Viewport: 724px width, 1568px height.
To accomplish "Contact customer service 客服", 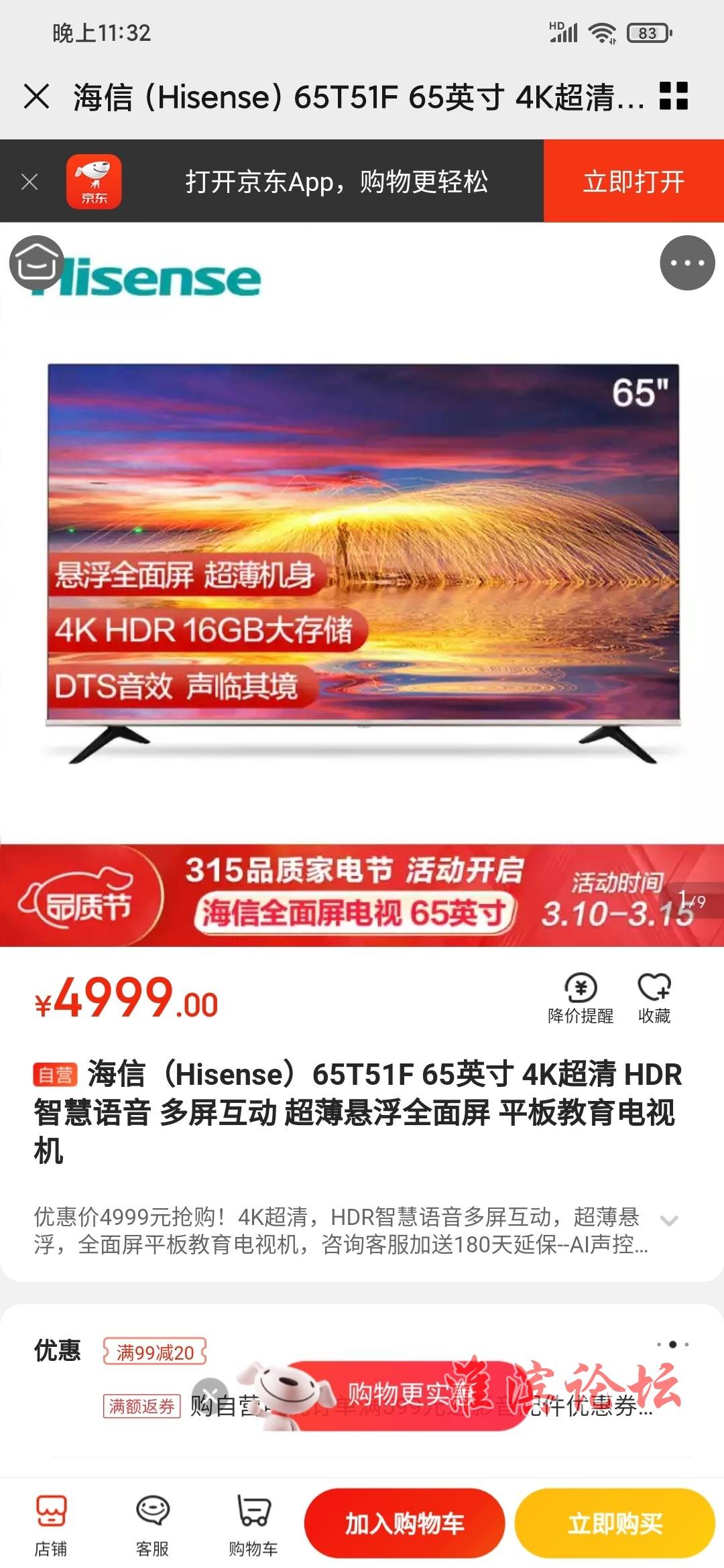I will [x=153, y=1523].
